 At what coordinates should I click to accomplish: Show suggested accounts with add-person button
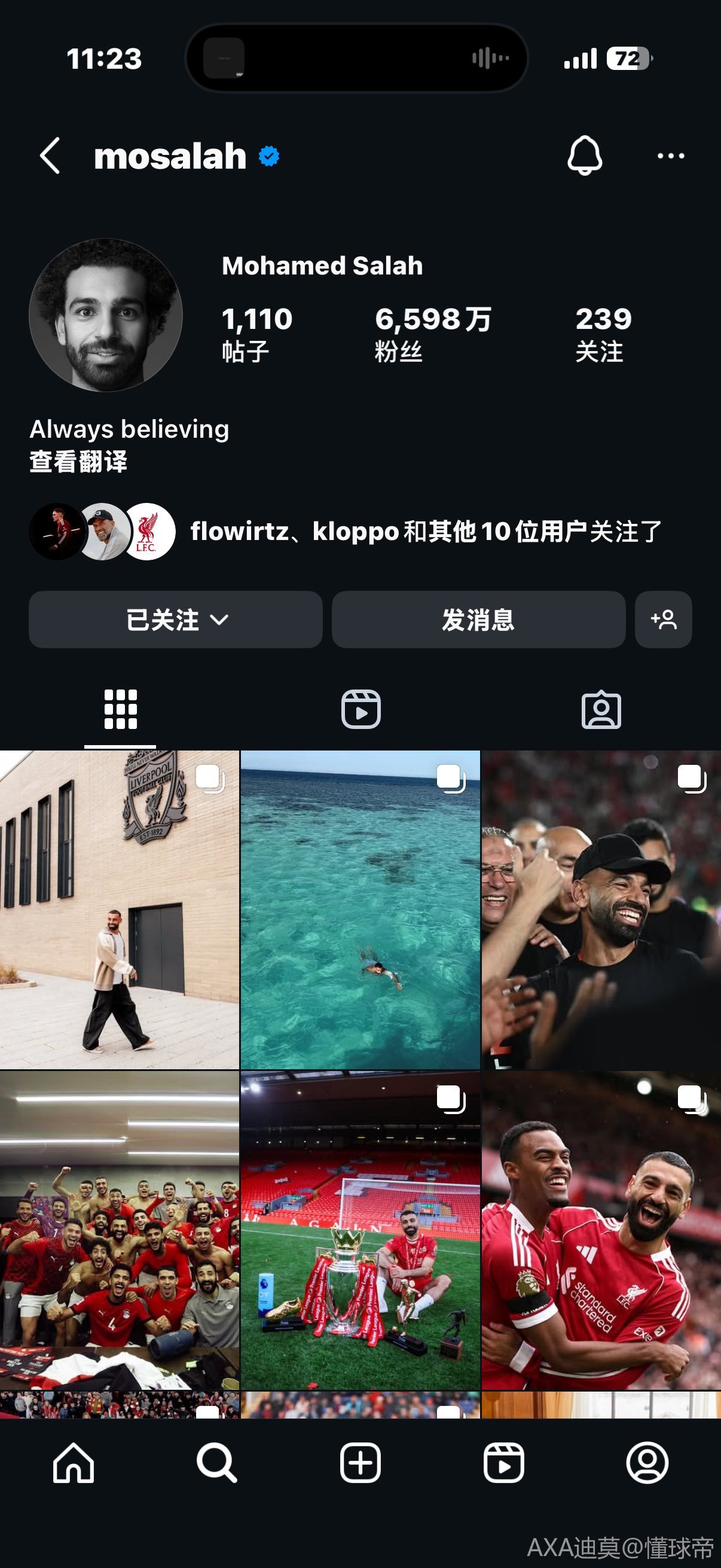click(663, 620)
